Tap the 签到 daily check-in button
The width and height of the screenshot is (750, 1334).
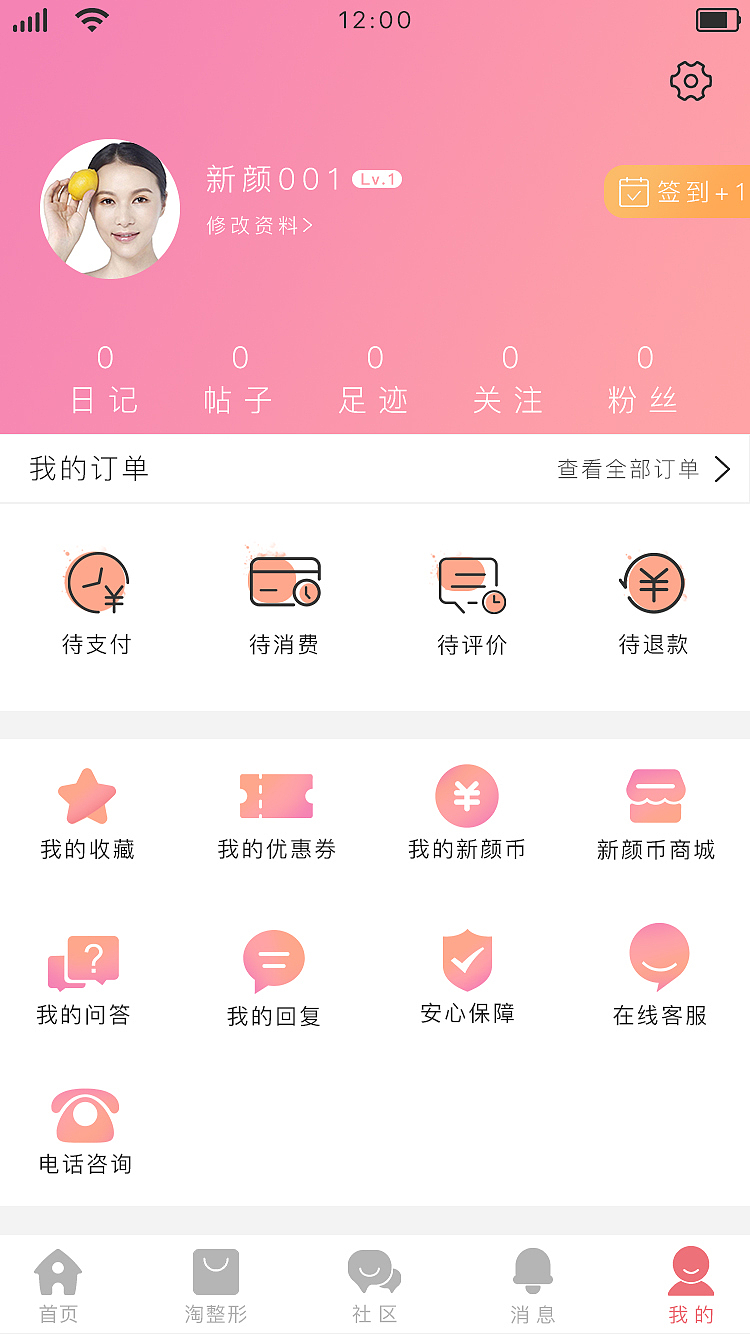680,192
